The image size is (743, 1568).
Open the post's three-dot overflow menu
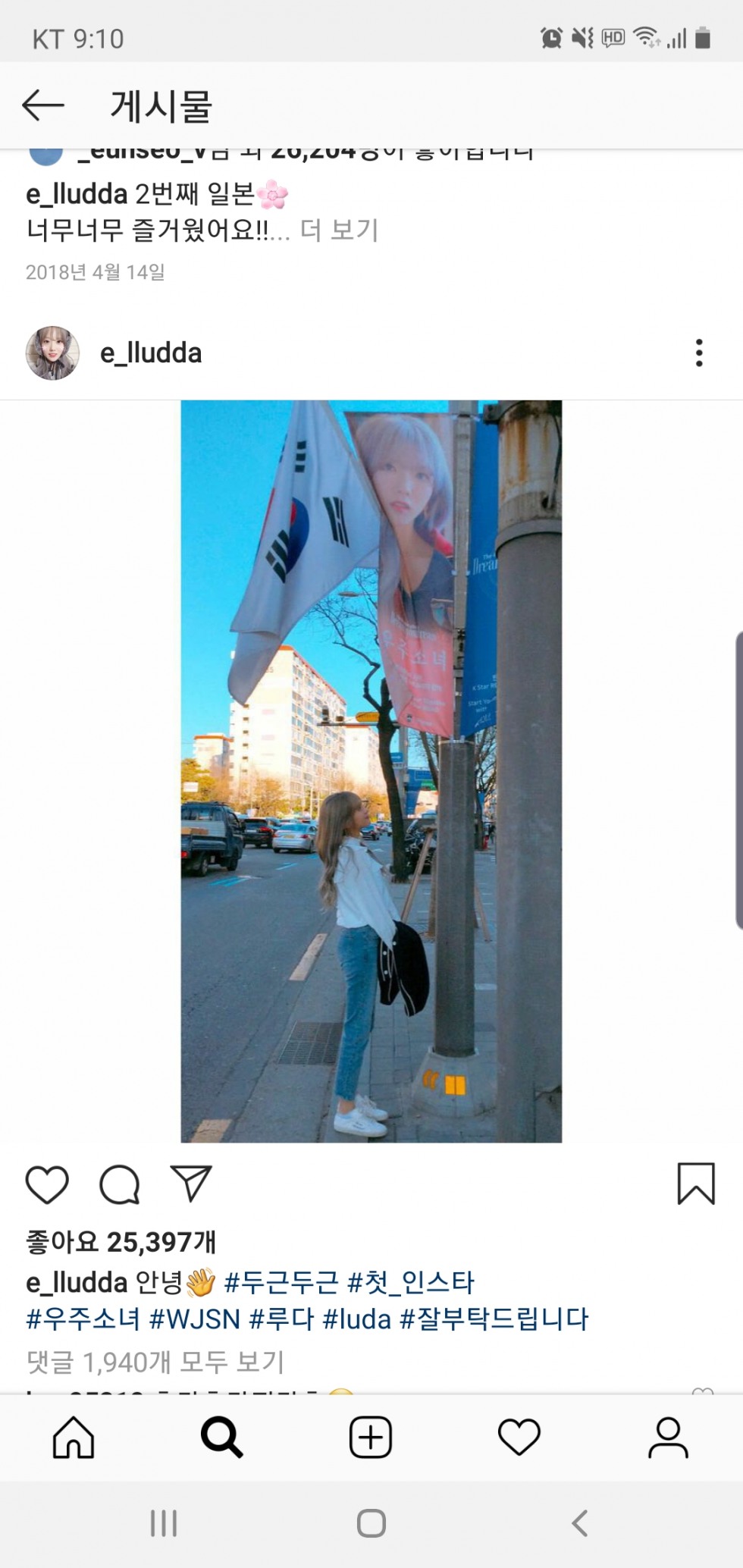click(x=699, y=353)
